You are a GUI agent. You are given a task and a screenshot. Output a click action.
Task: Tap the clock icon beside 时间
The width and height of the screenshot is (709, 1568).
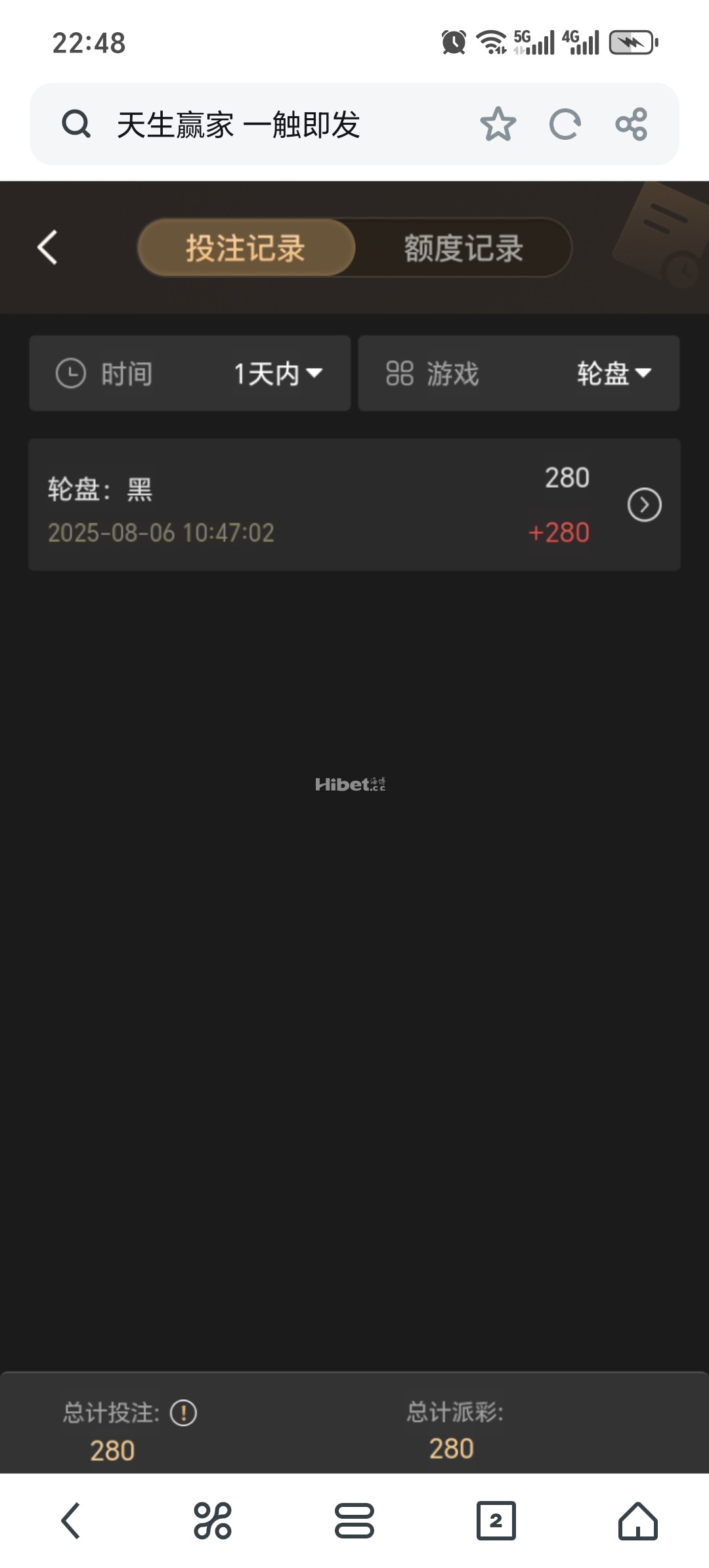[x=72, y=373]
